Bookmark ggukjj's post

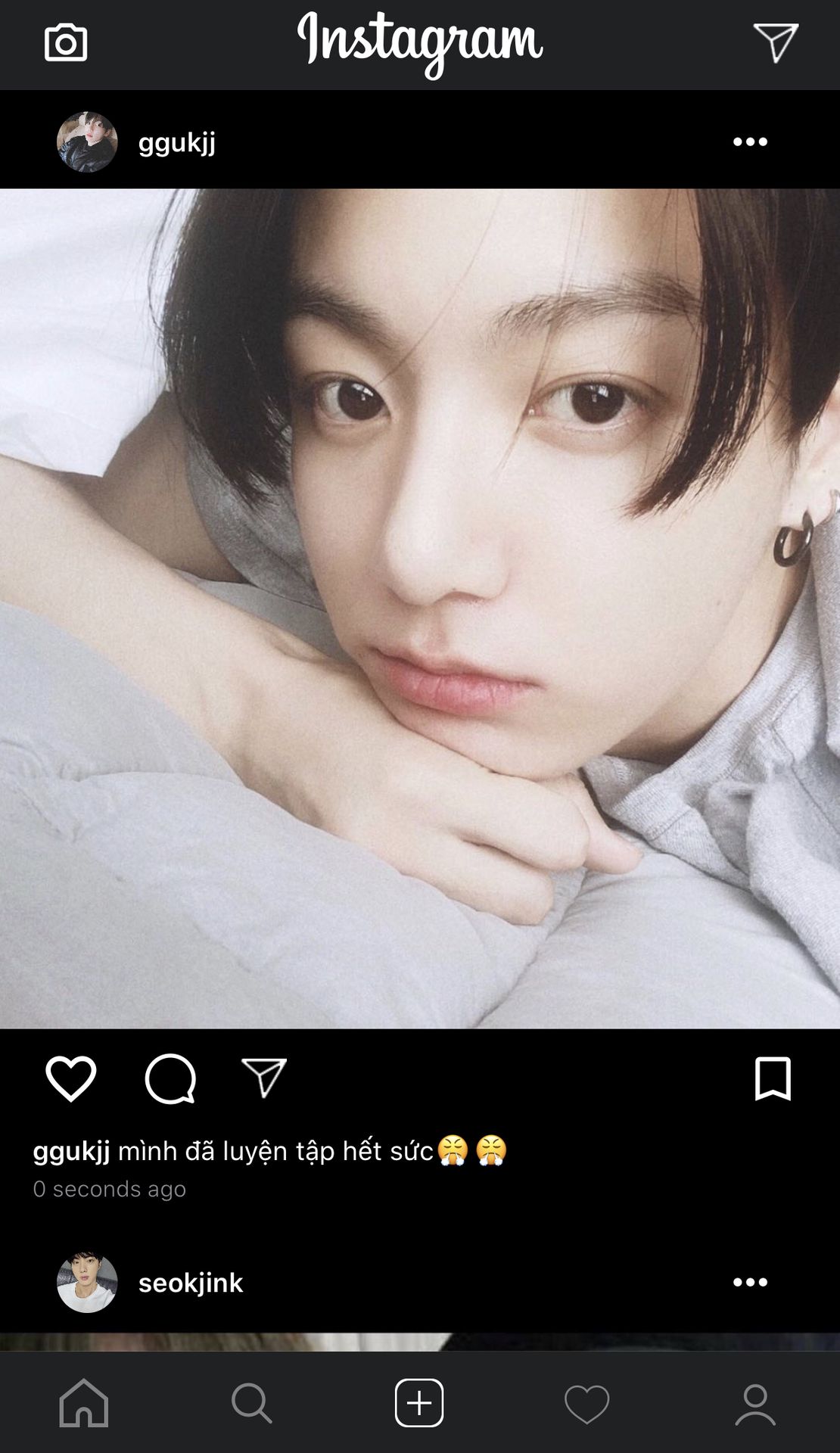[x=773, y=1078]
